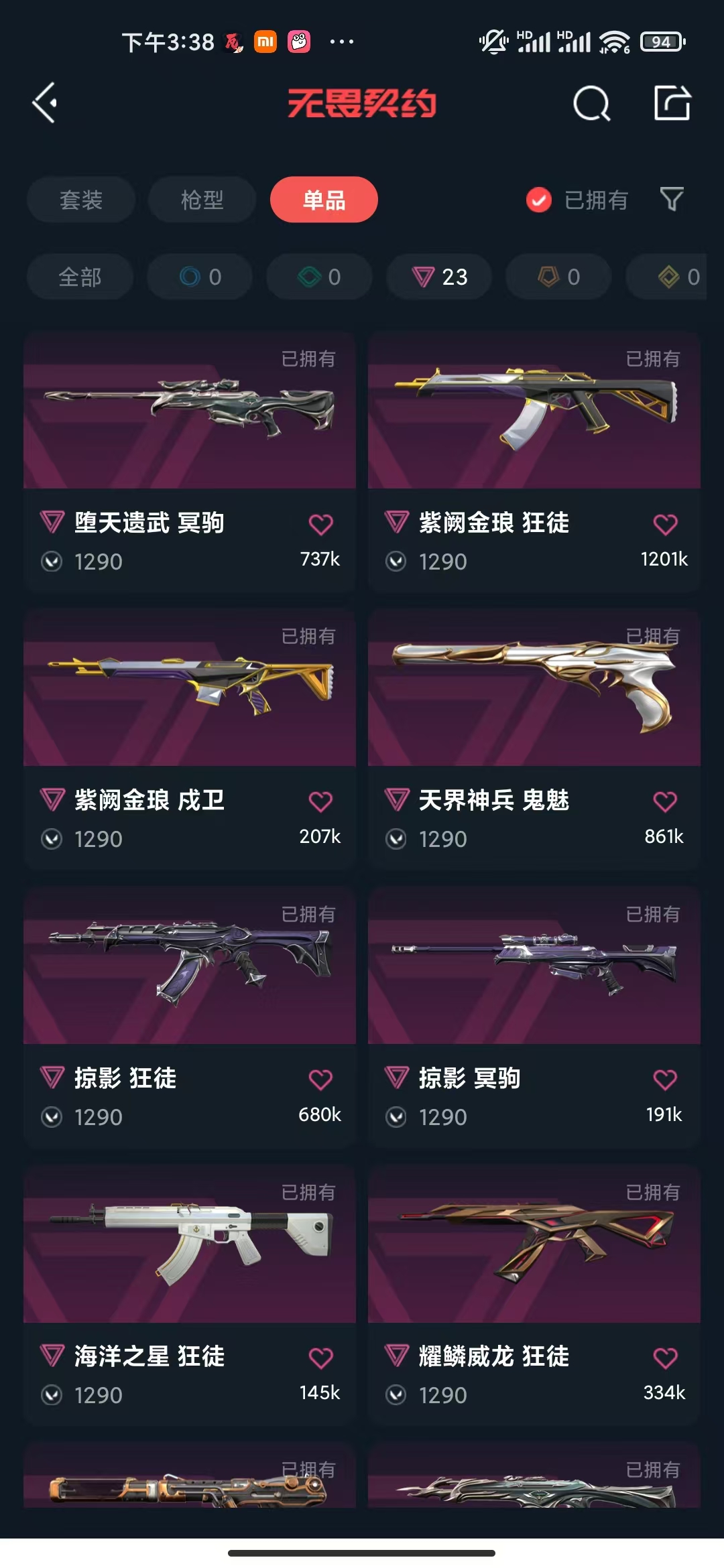
Task: Open the search magnifier icon
Action: click(x=591, y=103)
